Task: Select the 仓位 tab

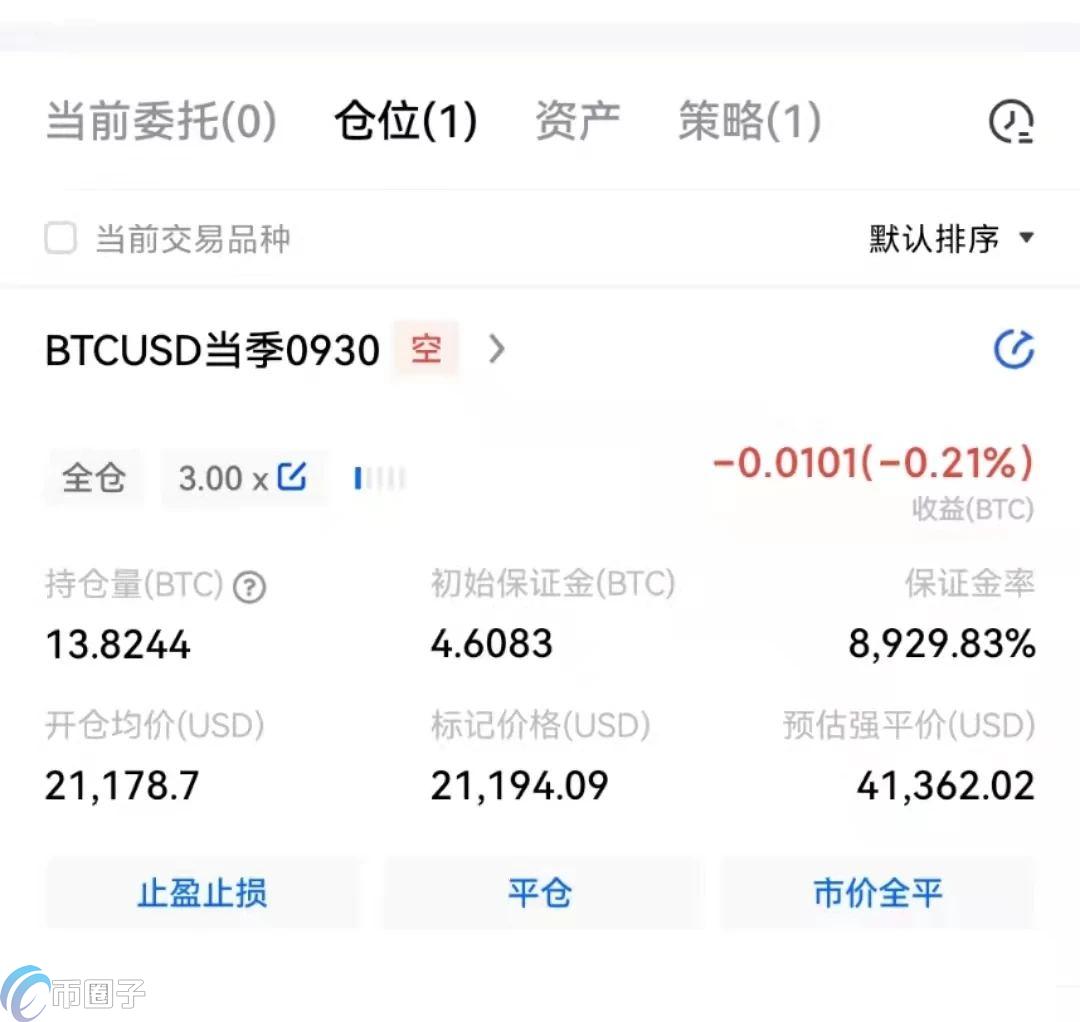Action: coord(405,121)
